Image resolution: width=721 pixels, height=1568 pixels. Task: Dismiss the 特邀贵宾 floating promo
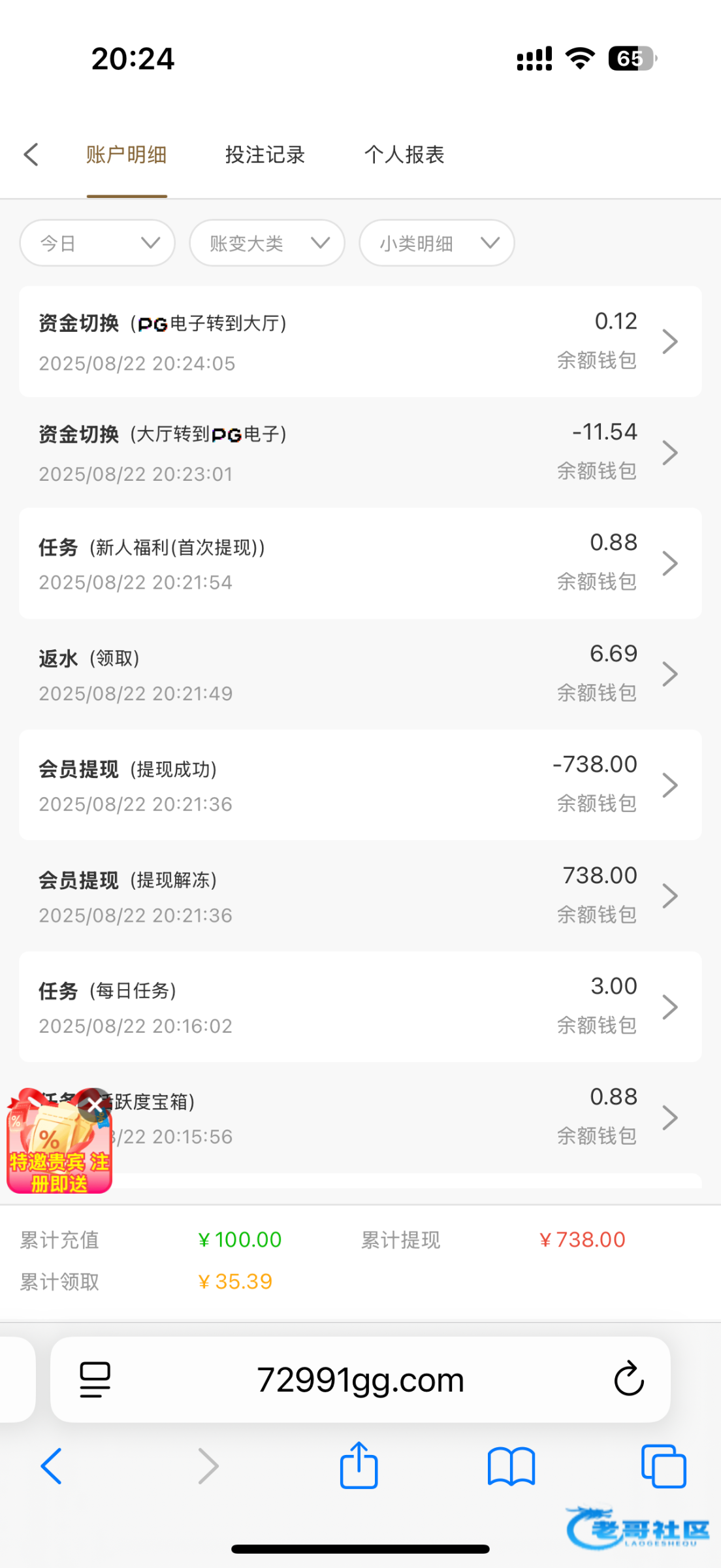click(95, 1104)
